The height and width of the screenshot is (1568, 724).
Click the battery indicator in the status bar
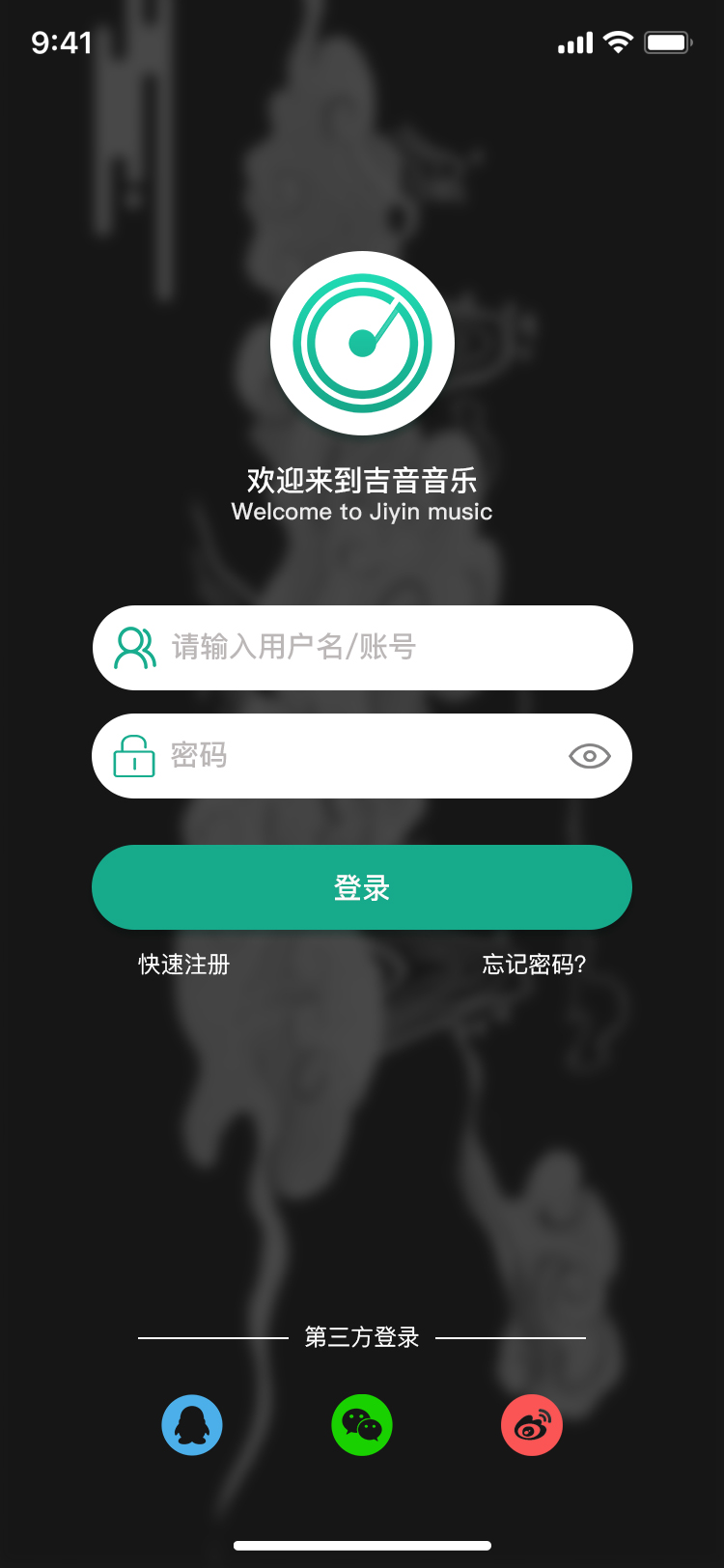(666, 42)
